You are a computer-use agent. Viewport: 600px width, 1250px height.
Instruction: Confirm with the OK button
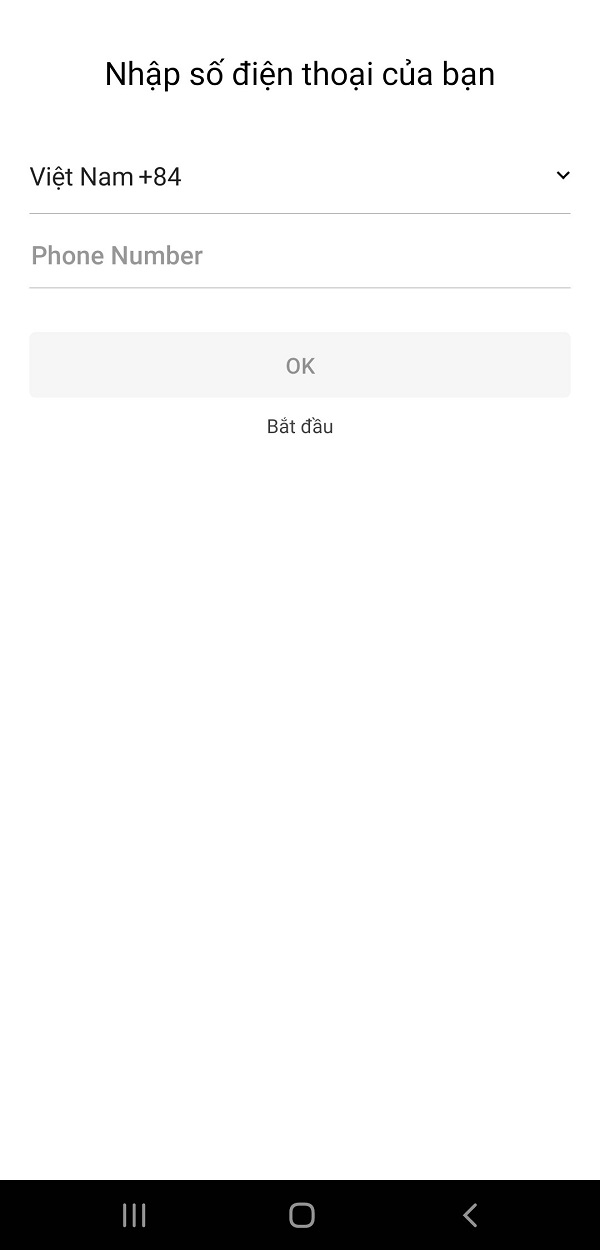click(x=300, y=365)
